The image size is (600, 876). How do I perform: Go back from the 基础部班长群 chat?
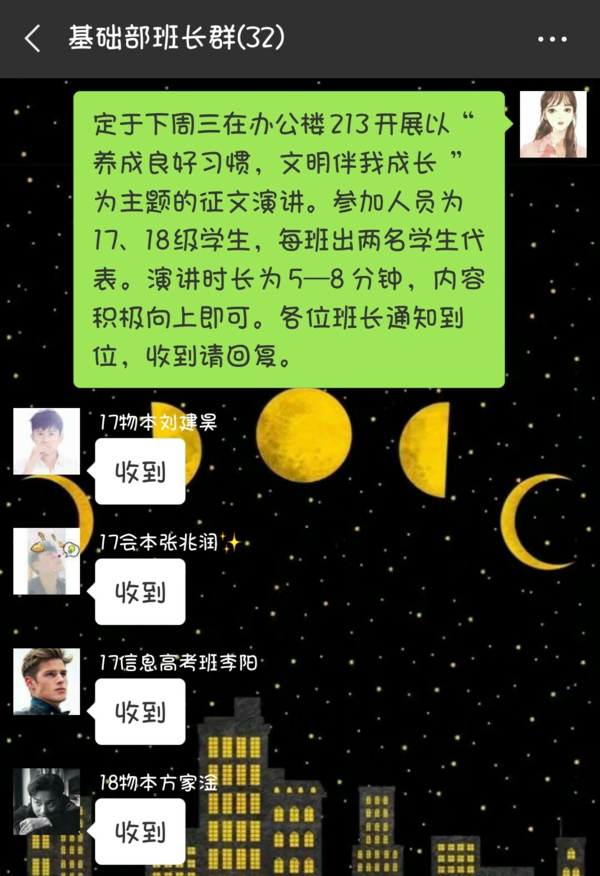32,39
